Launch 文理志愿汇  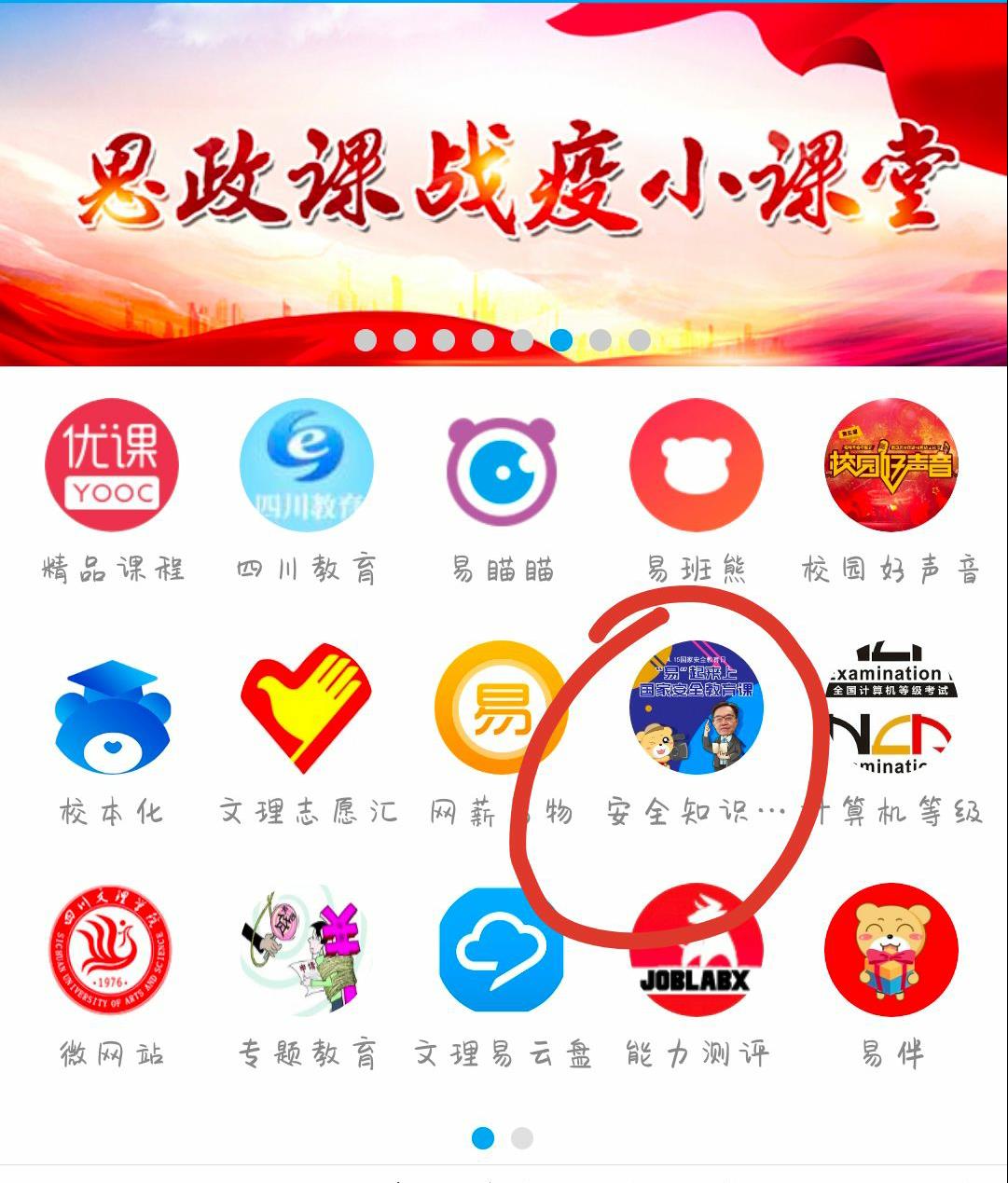(x=307, y=708)
